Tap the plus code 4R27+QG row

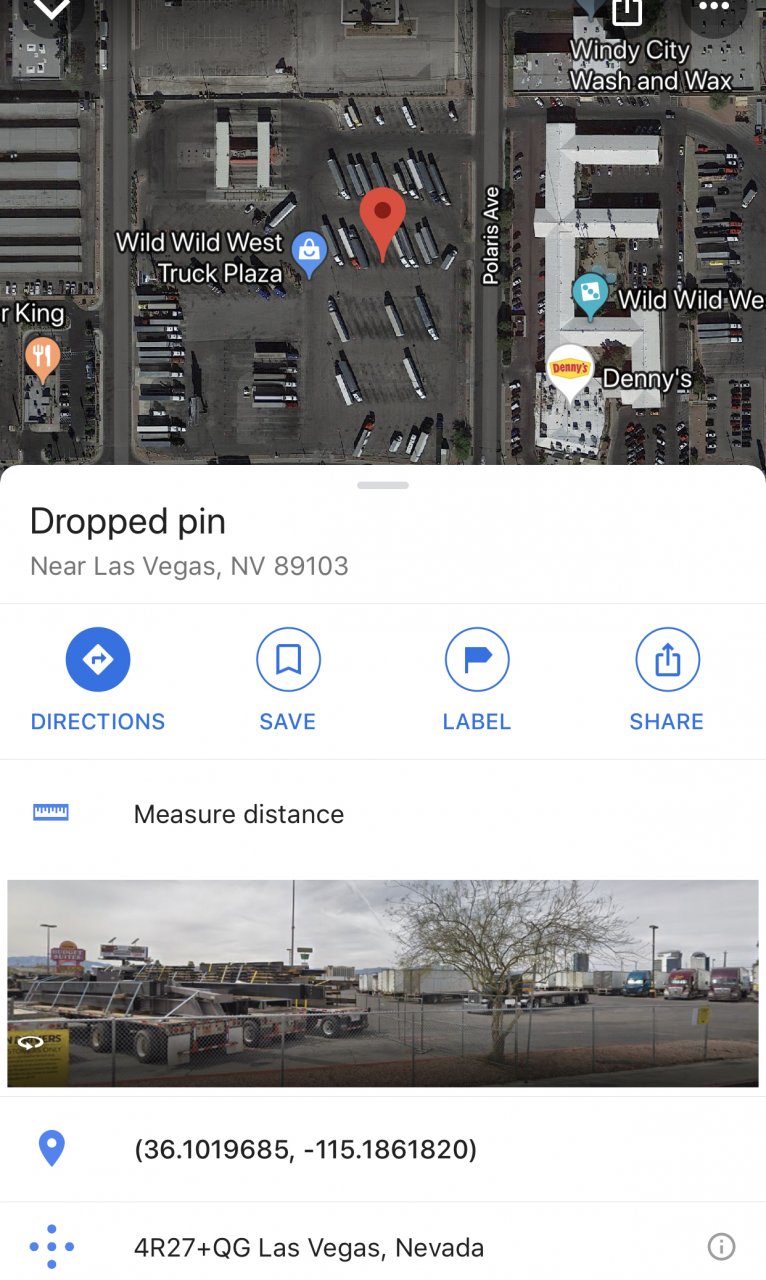(308, 1248)
